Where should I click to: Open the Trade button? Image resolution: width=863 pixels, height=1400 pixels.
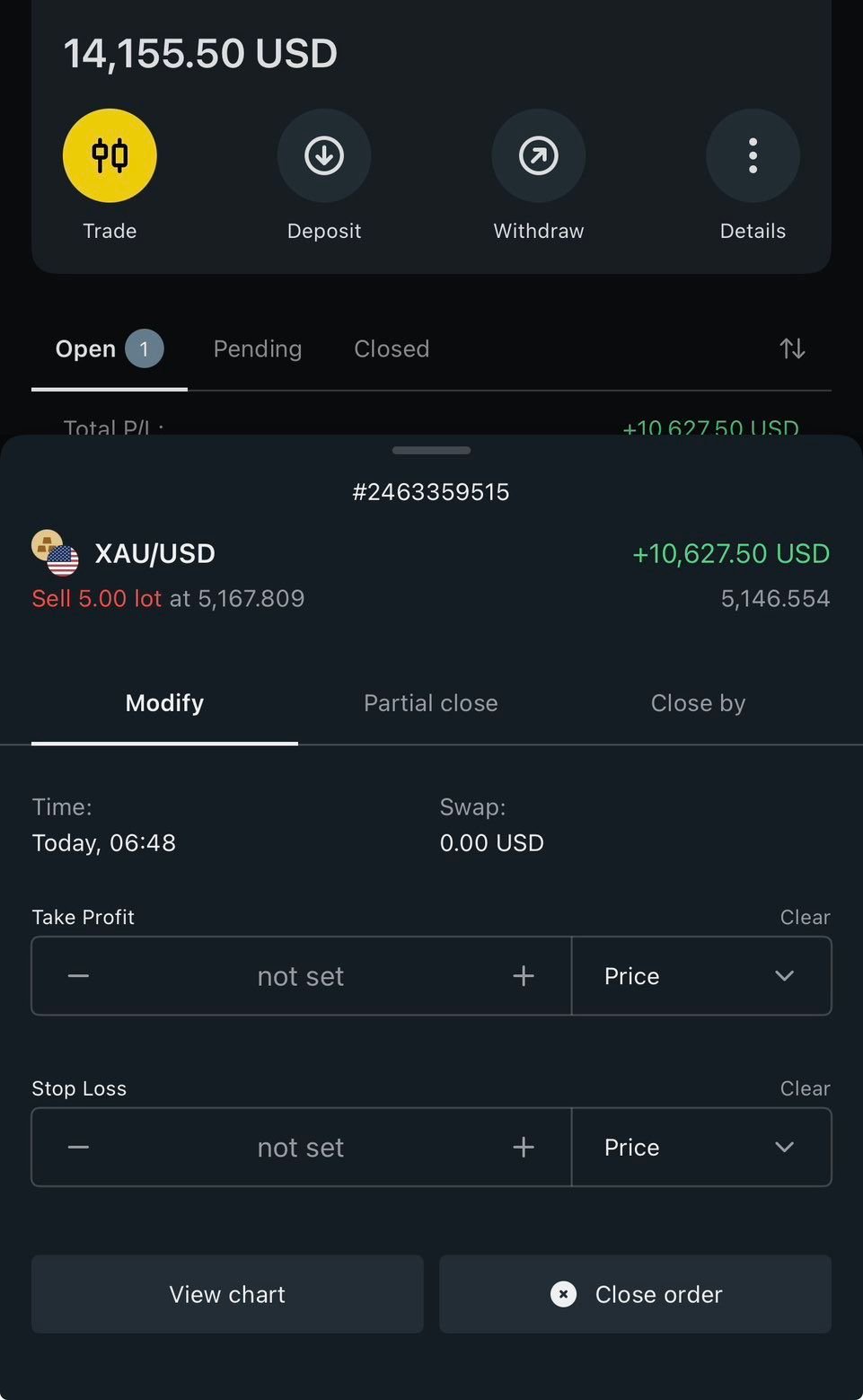(x=110, y=155)
